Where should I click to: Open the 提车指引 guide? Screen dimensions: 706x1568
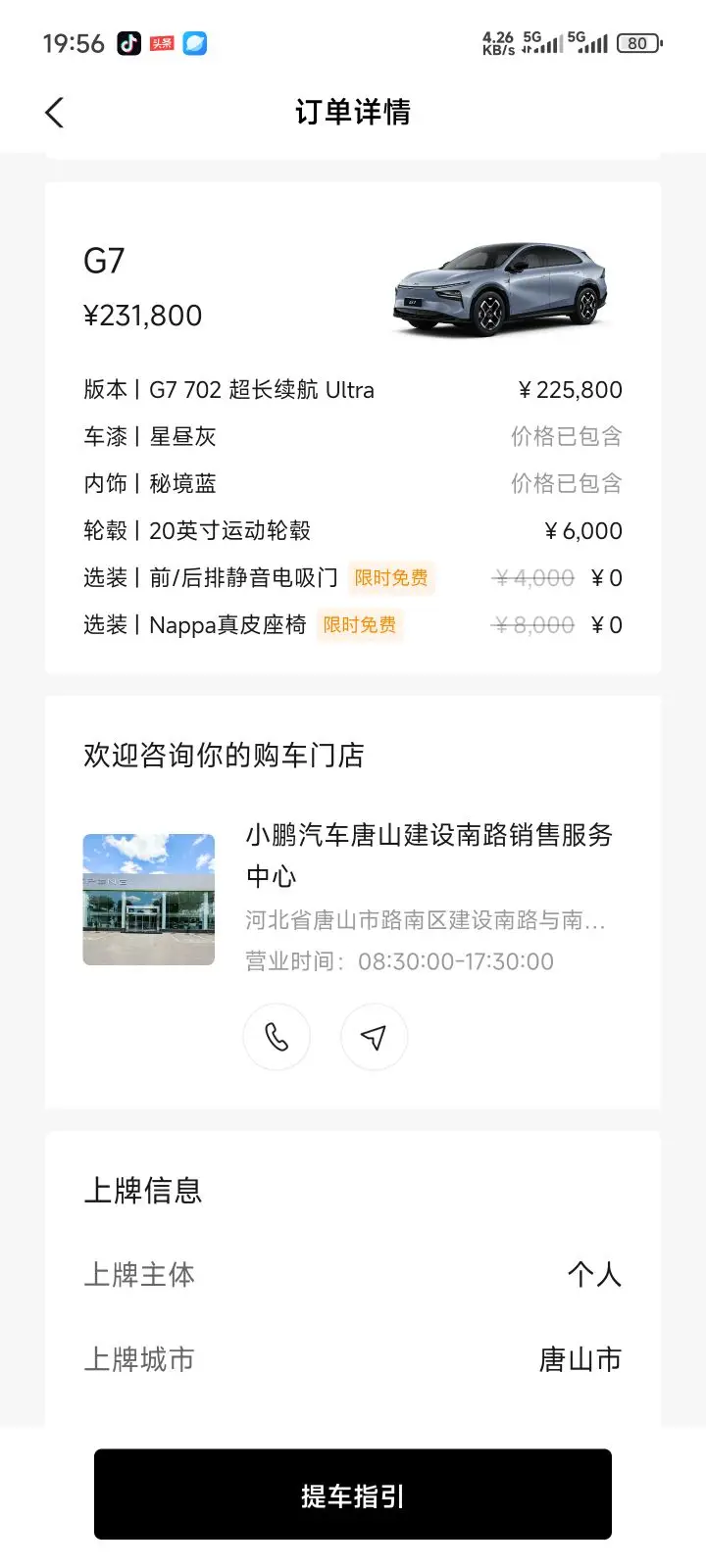pyautogui.click(x=353, y=1494)
